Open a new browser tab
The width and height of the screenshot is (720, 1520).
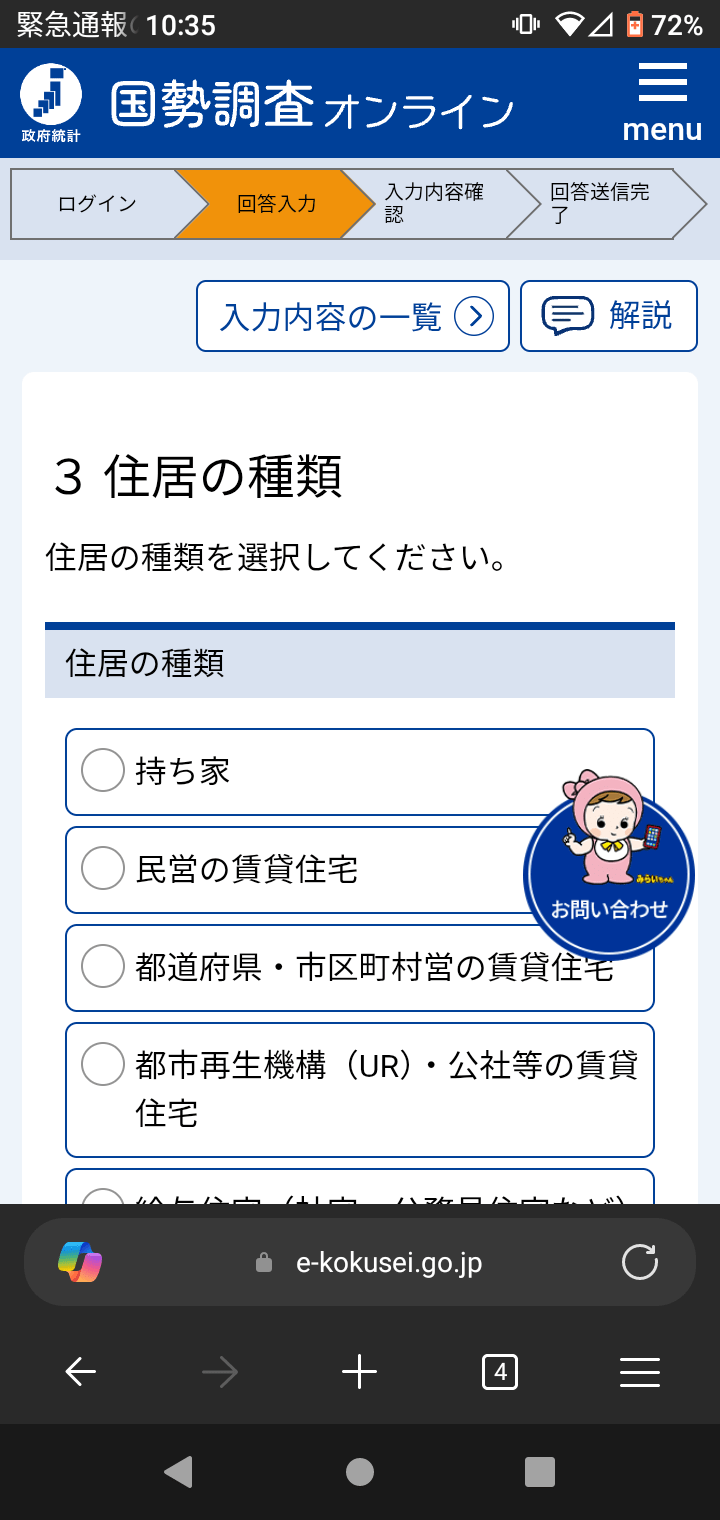360,1373
